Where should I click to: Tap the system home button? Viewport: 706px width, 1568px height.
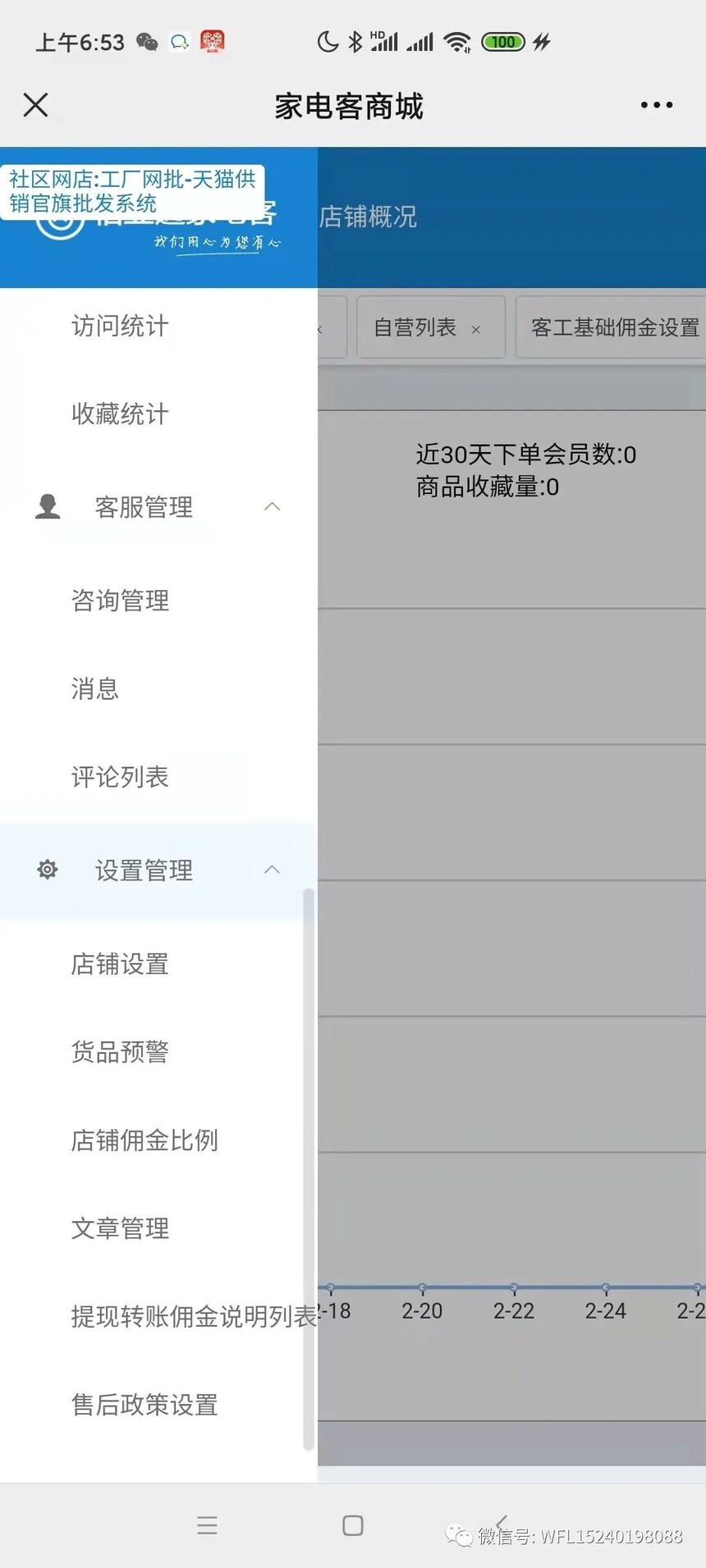pyautogui.click(x=353, y=1525)
